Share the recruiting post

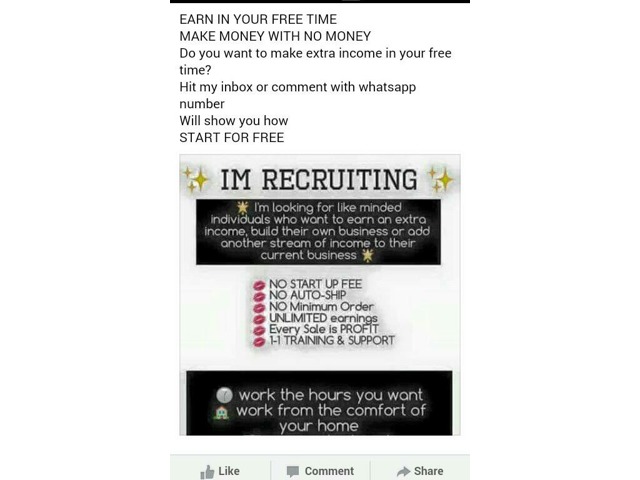pyautogui.click(x=419, y=471)
